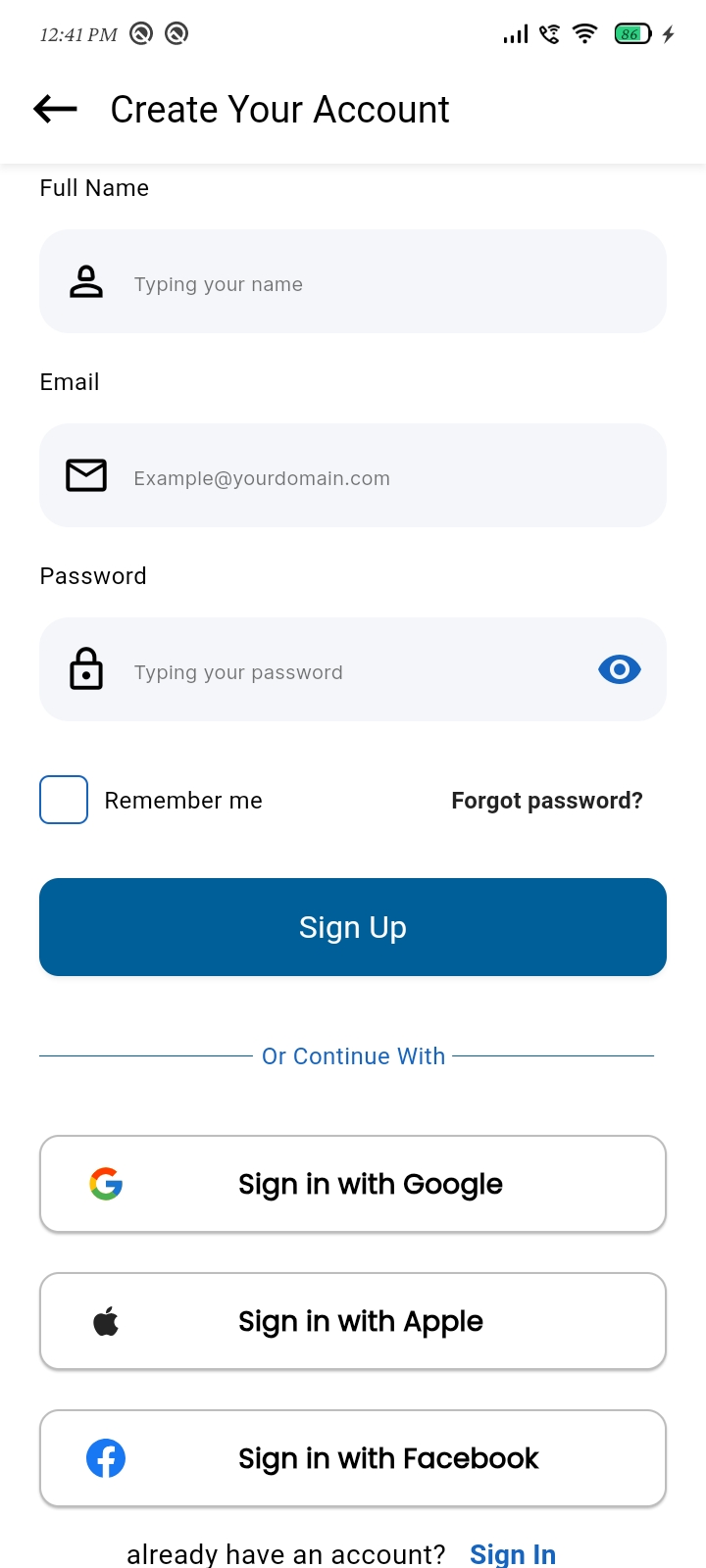Select Sign in with Facebook

353,1458
